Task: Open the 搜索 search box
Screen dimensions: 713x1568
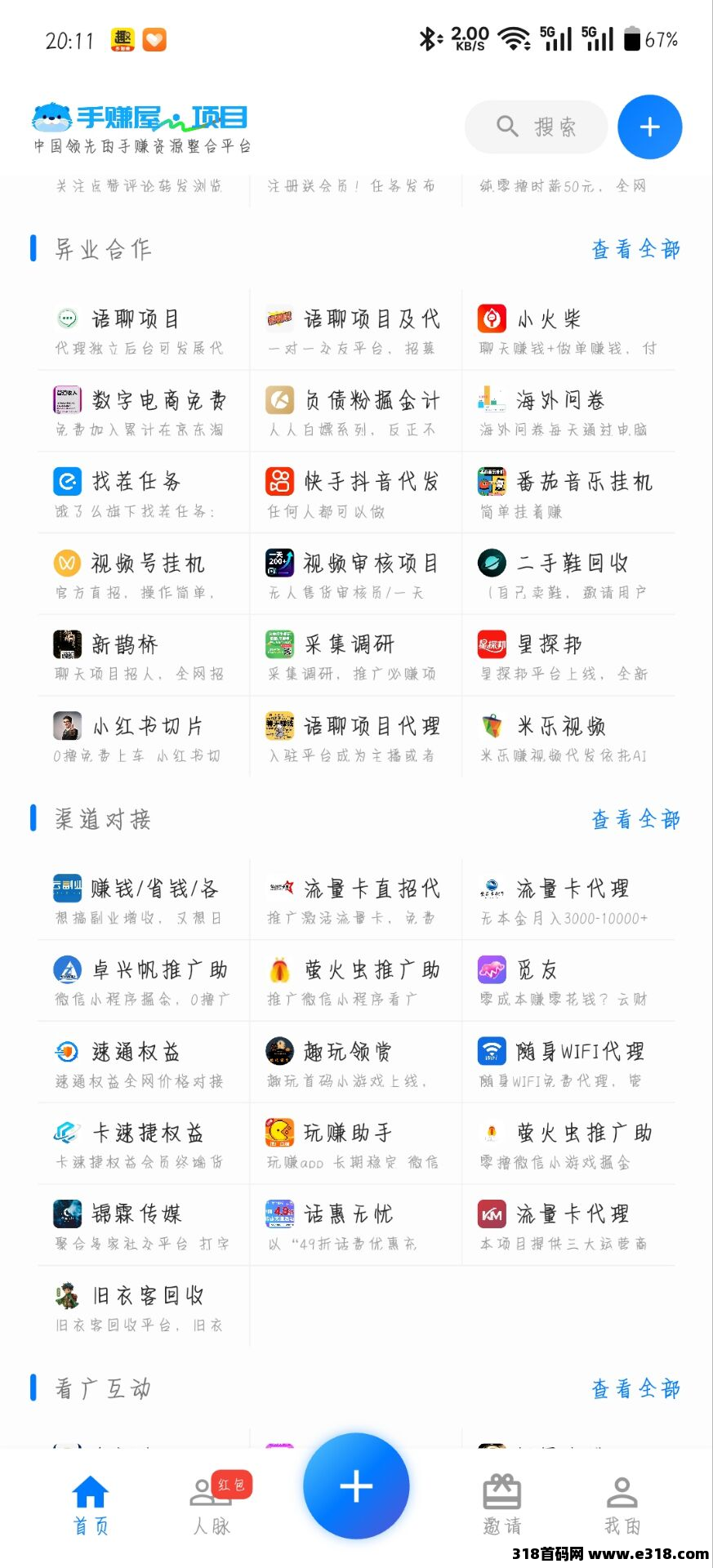Action: coord(536,127)
